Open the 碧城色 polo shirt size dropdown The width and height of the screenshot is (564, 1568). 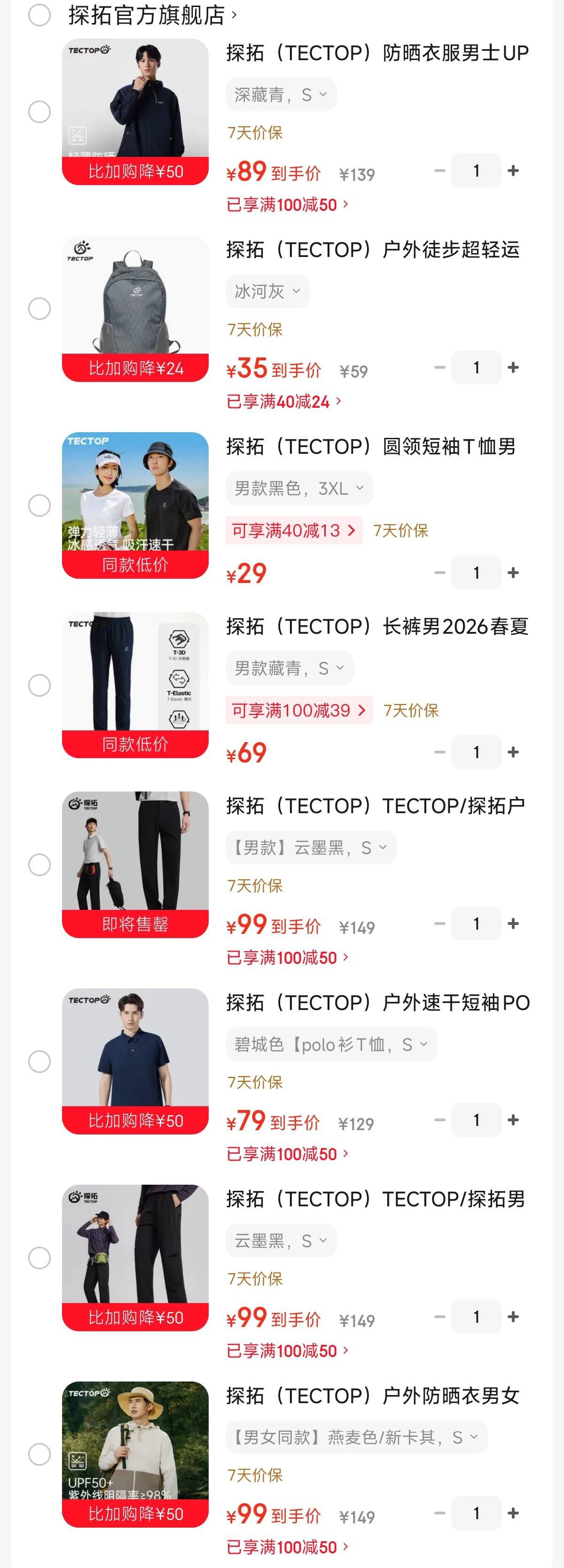click(x=331, y=1043)
